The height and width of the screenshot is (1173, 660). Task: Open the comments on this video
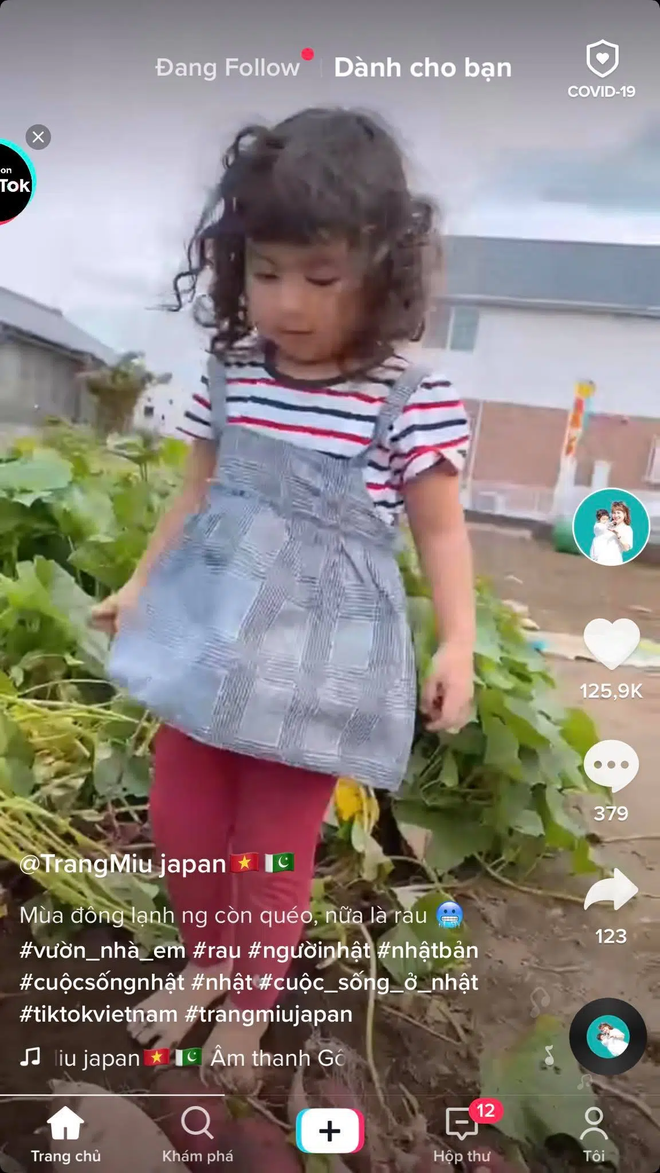610,767
